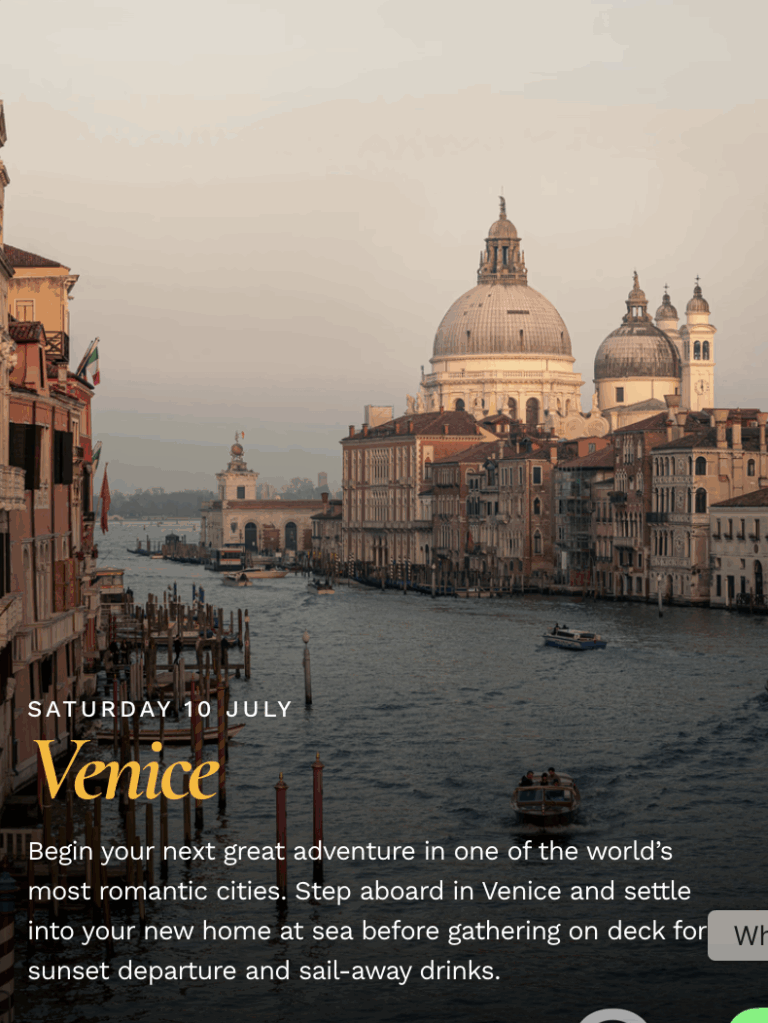Tap the gray 'Wh…' label at the right edge
The width and height of the screenshot is (768, 1023).
[740, 935]
